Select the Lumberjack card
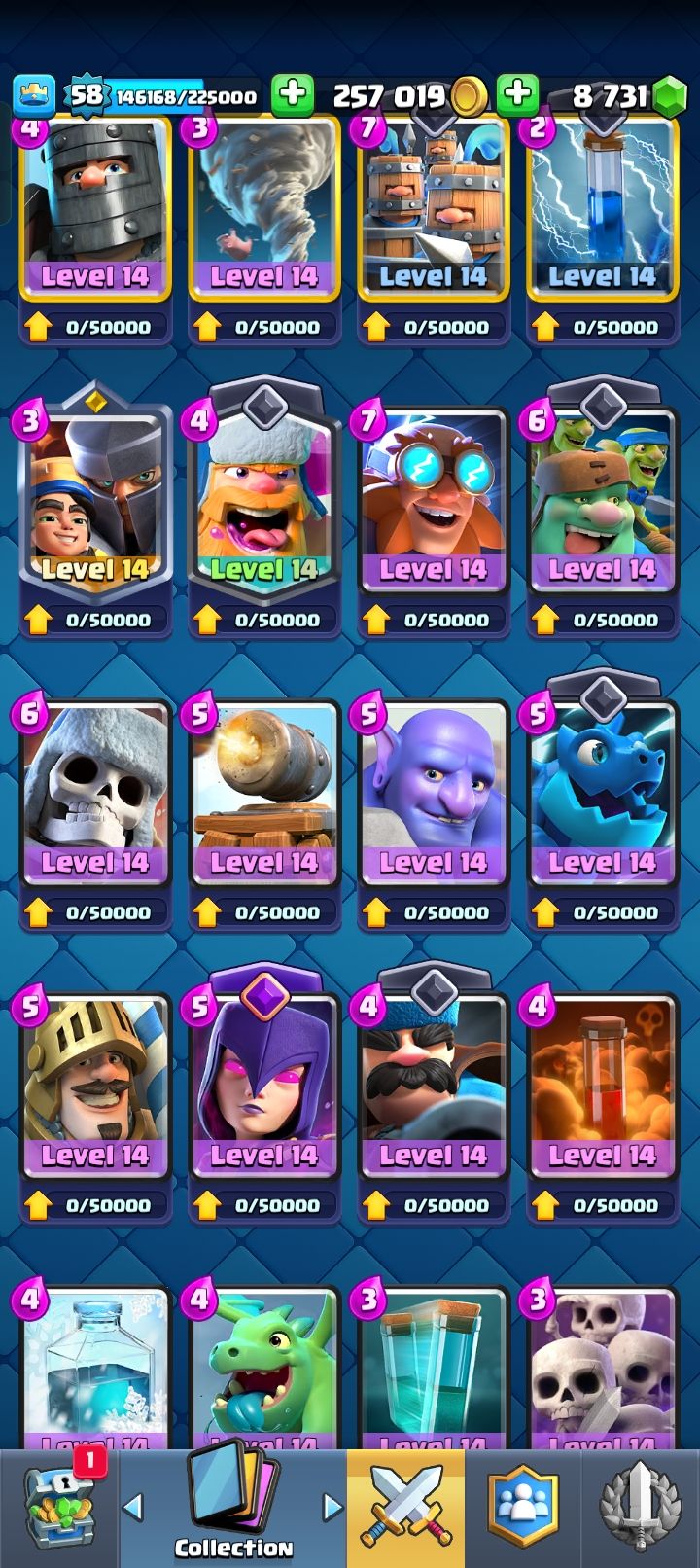The height and width of the screenshot is (1568, 700). click(x=264, y=501)
